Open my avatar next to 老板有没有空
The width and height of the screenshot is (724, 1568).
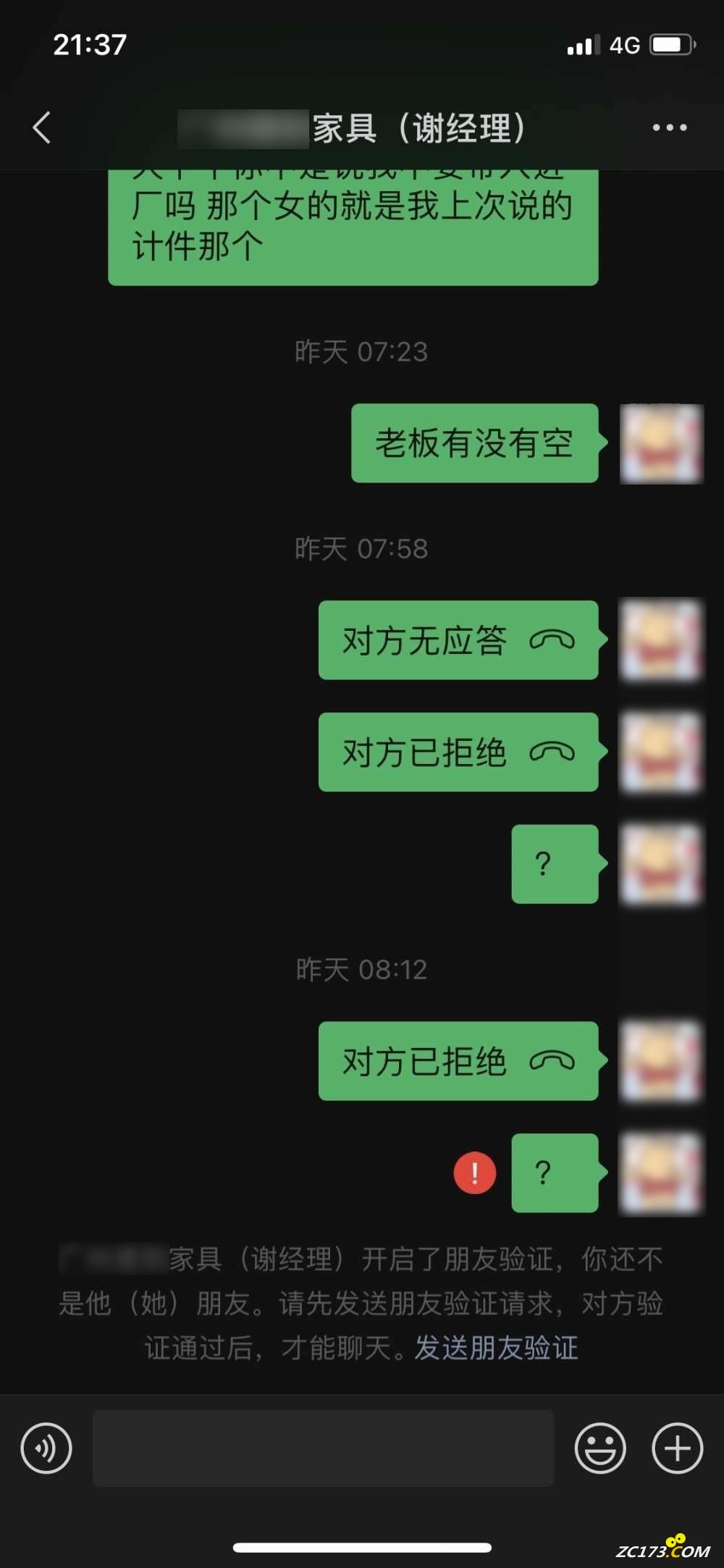click(661, 443)
